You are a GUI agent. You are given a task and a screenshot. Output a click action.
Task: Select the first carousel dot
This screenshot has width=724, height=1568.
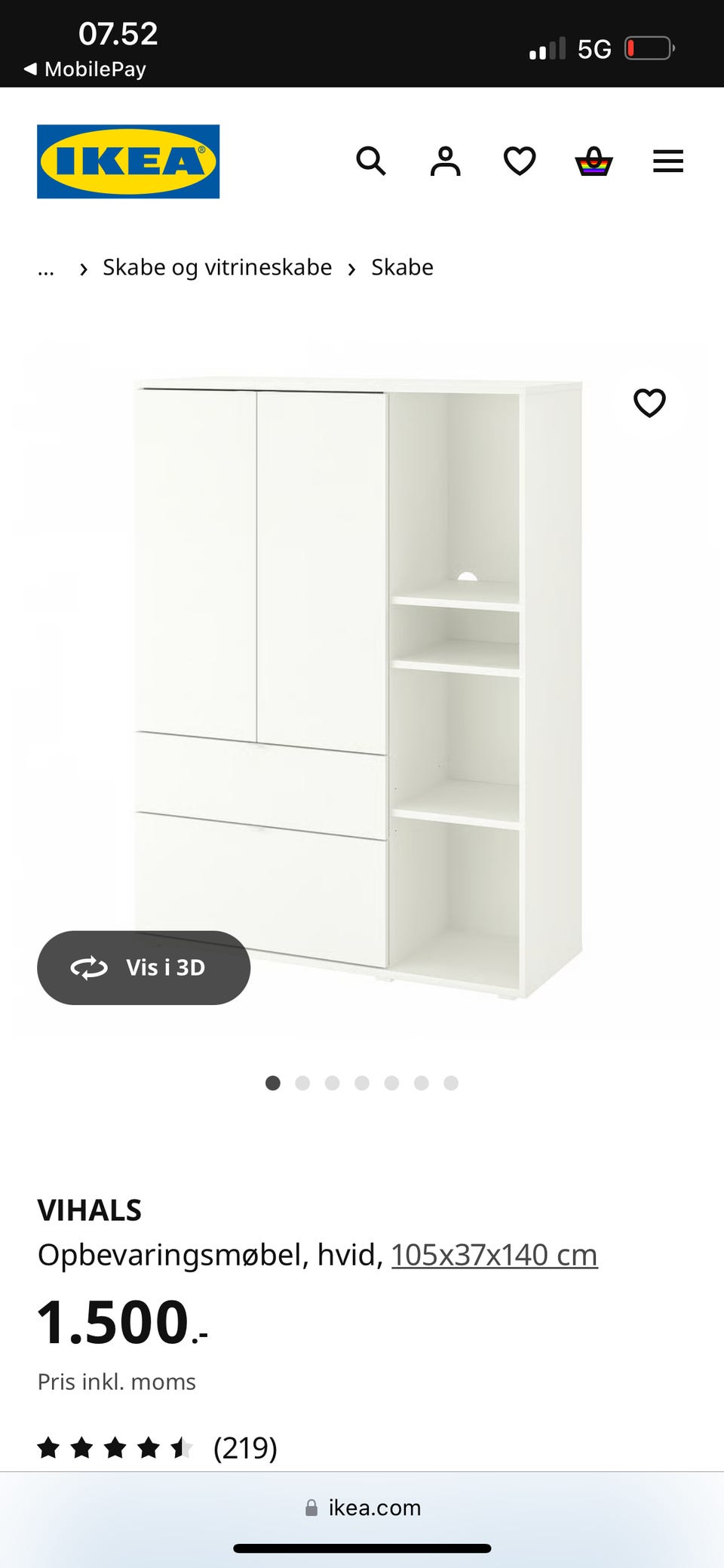click(273, 1083)
